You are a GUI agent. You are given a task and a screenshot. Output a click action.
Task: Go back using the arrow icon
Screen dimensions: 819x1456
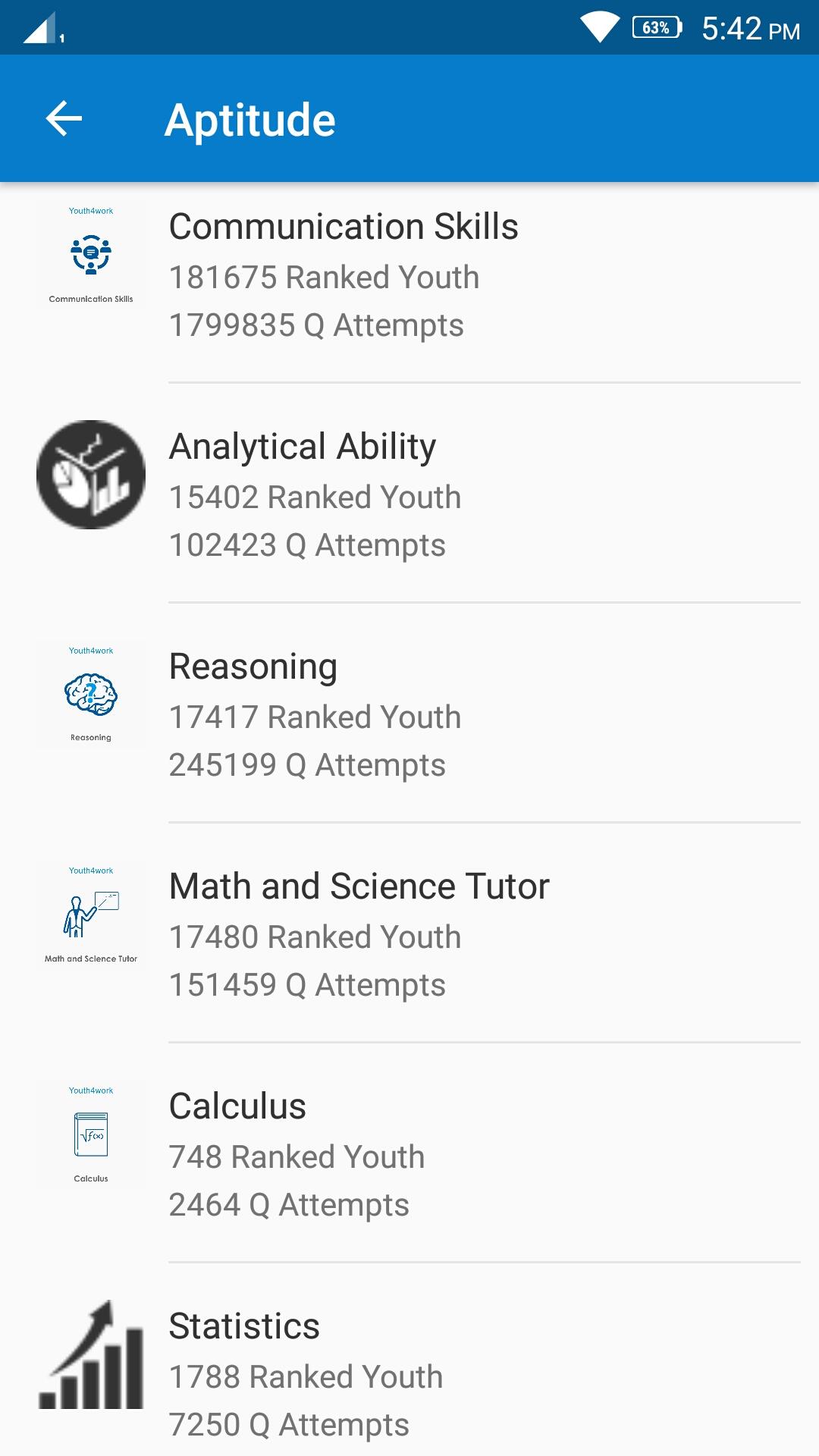pyautogui.click(x=64, y=119)
